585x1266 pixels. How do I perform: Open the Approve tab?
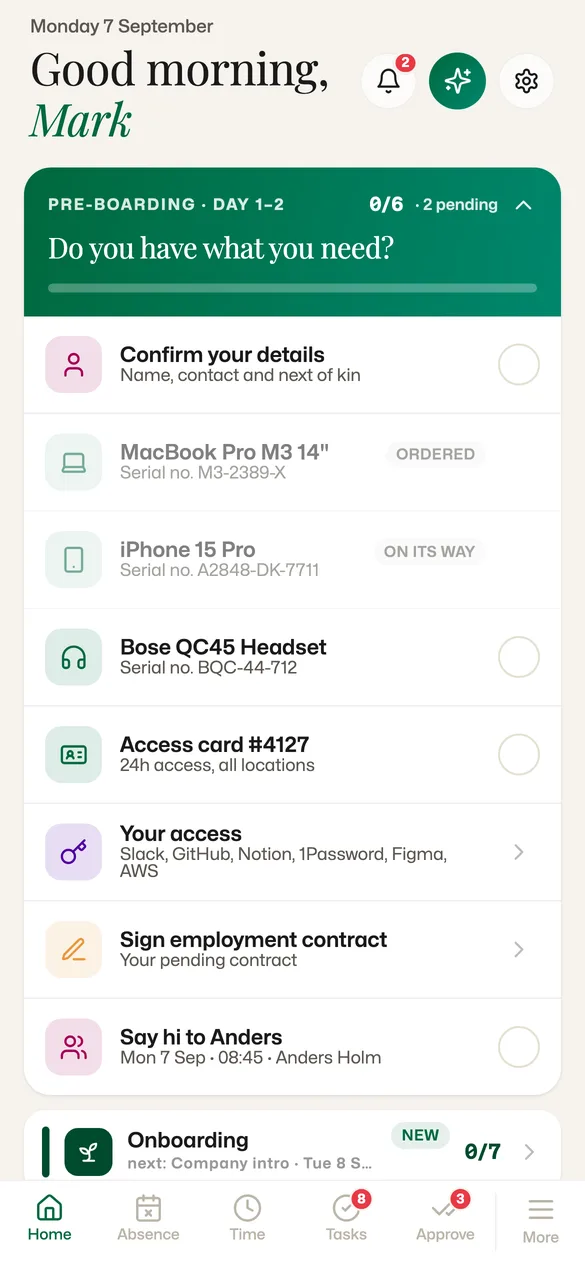[x=445, y=1218]
